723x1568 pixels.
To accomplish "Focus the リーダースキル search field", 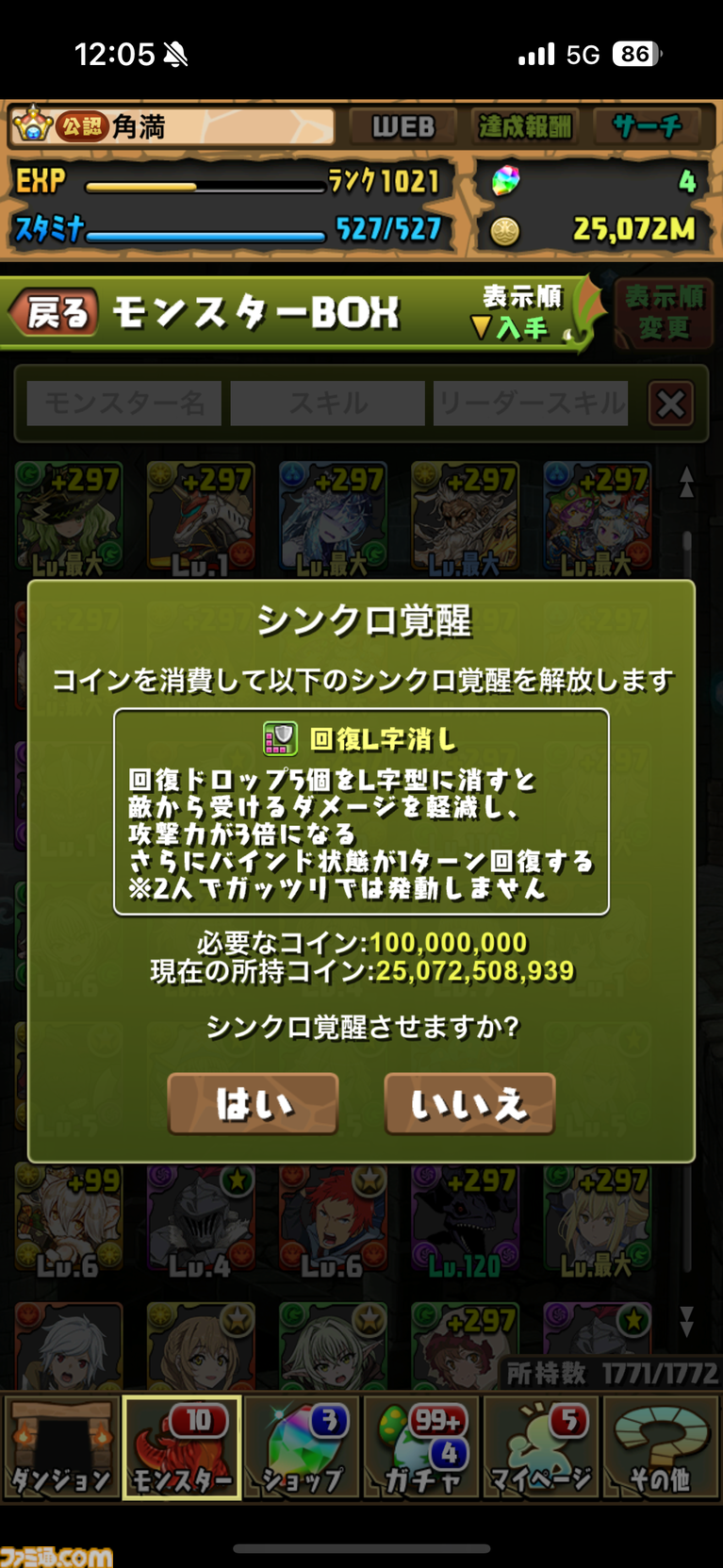I will tap(531, 404).
